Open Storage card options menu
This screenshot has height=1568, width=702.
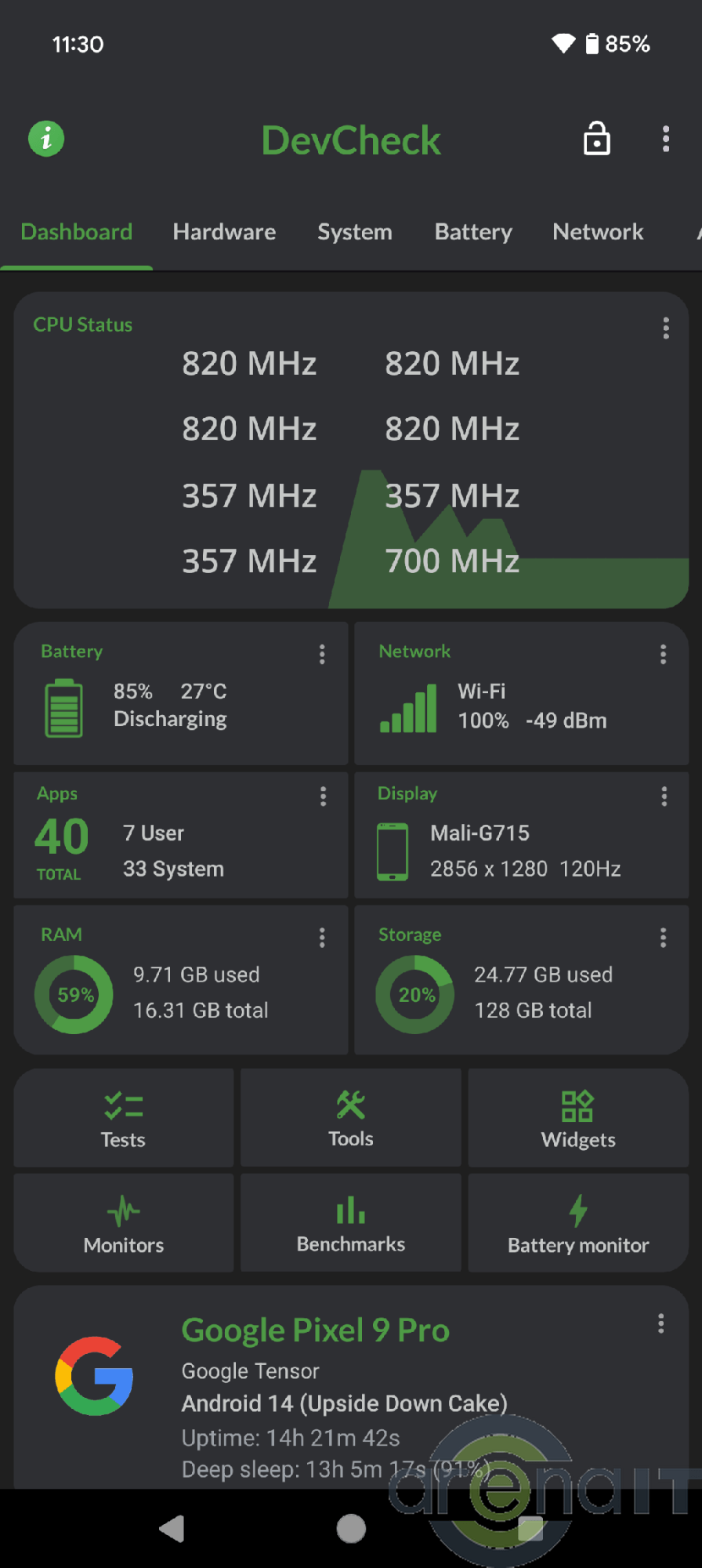(x=663, y=938)
